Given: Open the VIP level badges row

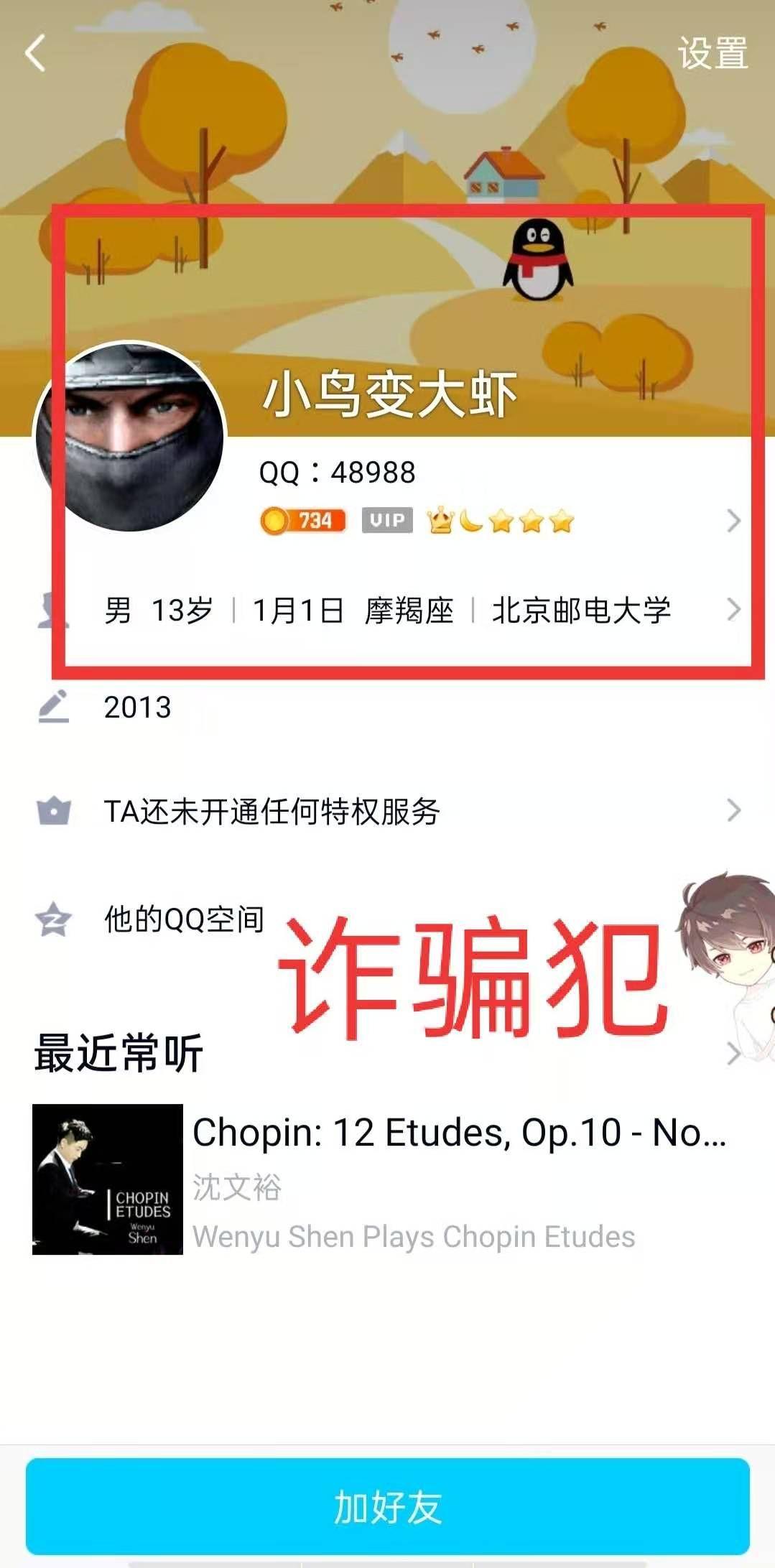Looking at the screenshot, I should (x=496, y=521).
